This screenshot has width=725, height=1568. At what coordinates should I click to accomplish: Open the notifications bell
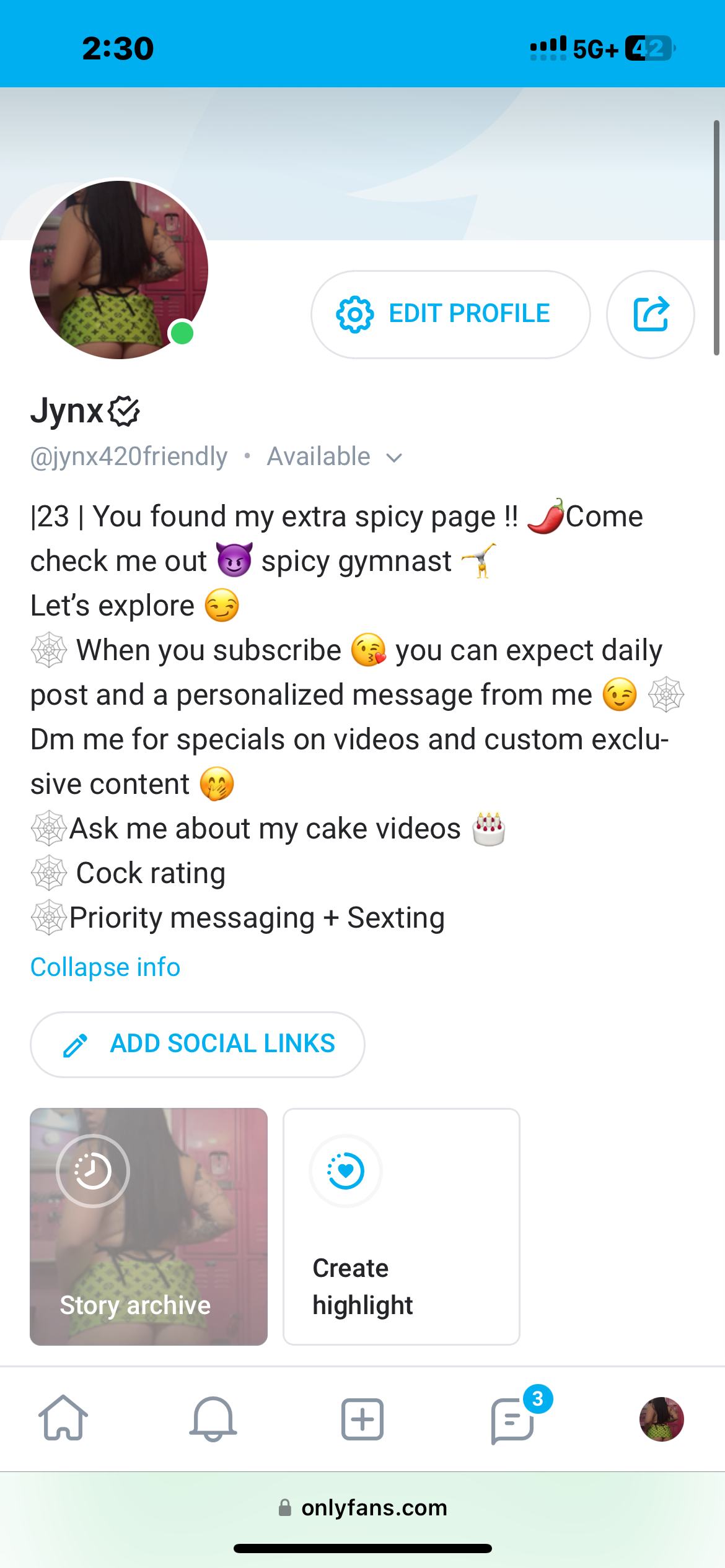click(213, 1418)
